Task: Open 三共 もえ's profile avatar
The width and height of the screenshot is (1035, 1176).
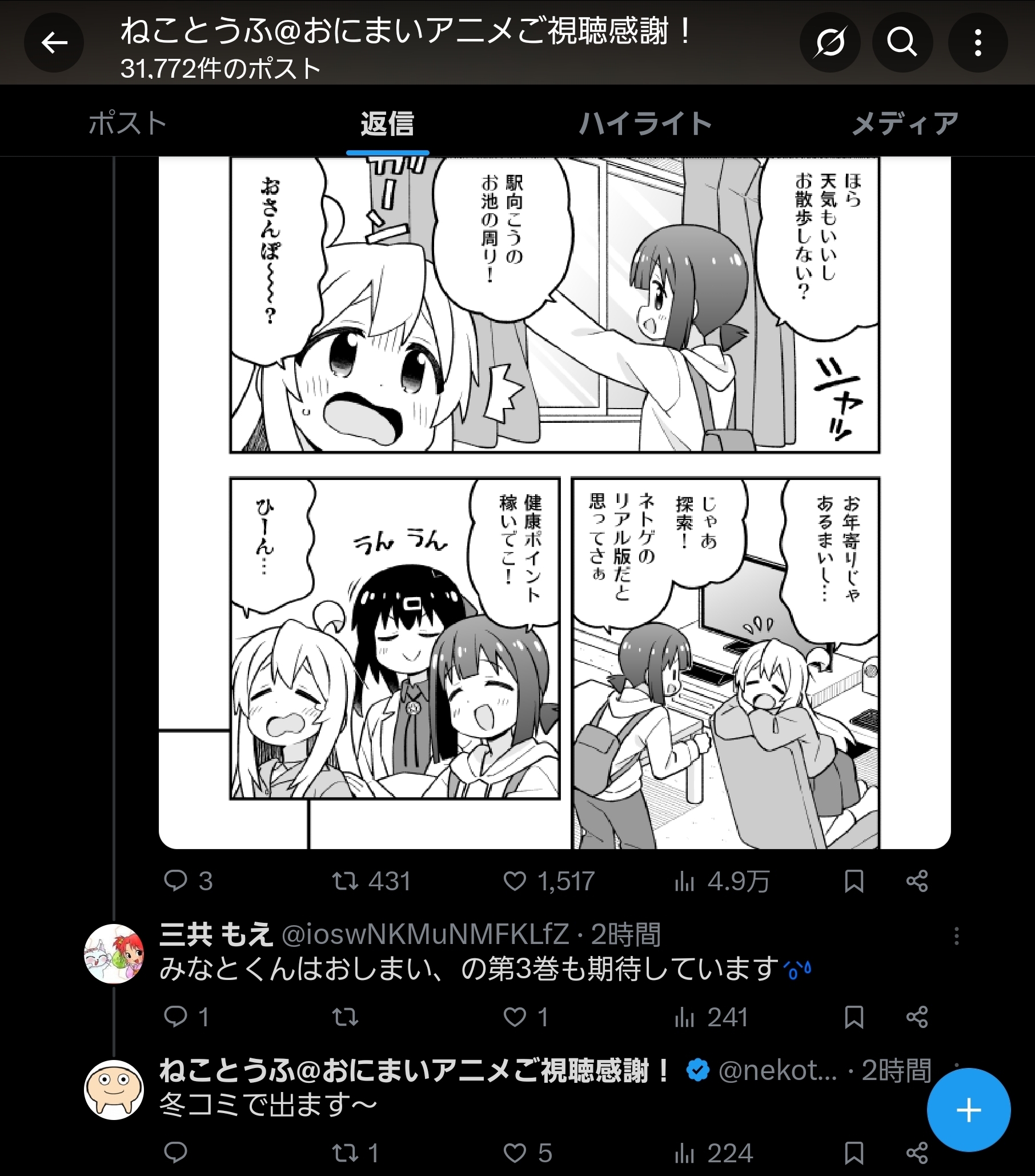Action: tap(114, 953)
